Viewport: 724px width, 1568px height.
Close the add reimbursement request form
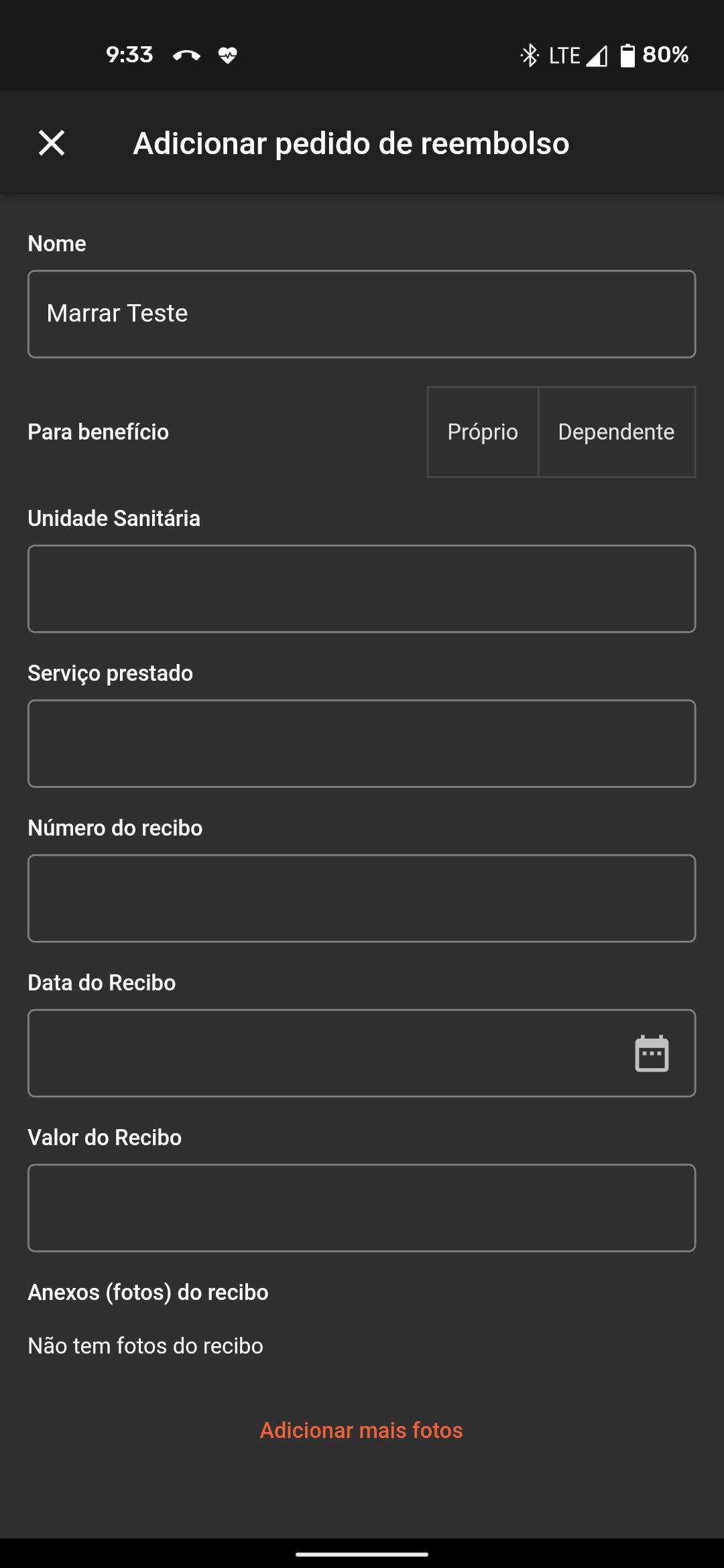pyautogui.click(x=52, y=143)
